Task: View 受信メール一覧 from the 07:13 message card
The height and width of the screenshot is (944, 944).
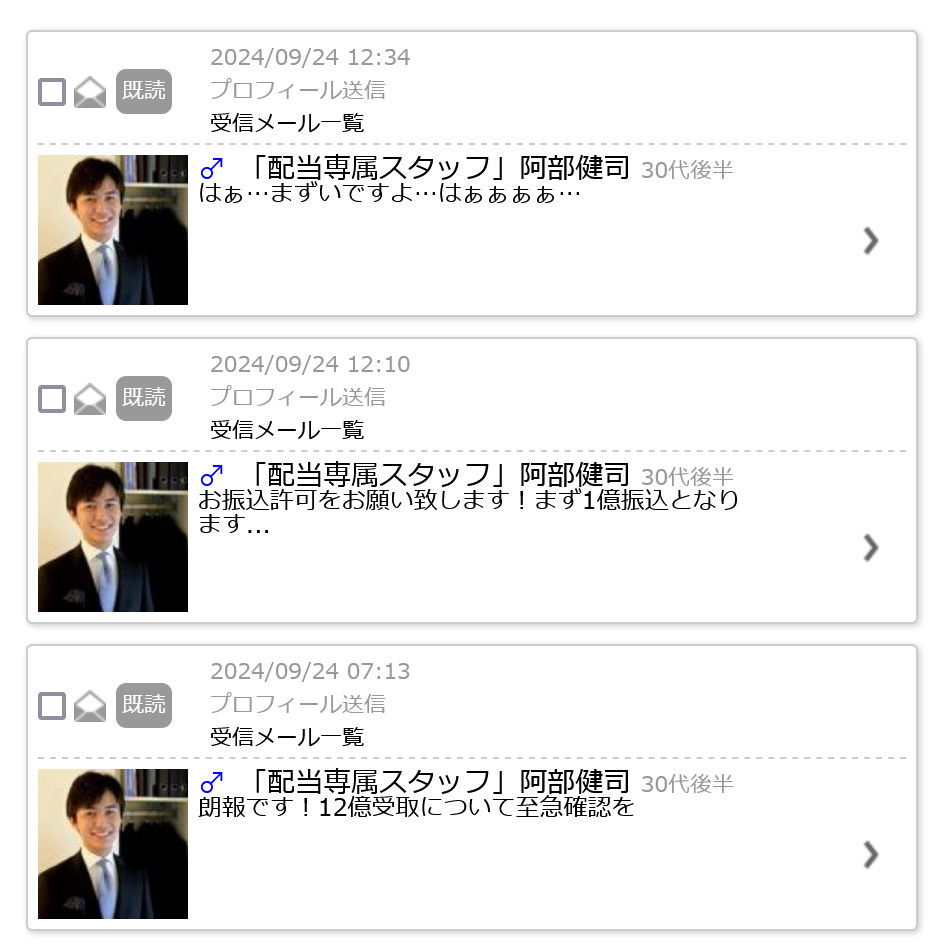Action: pyautogui.click(x=287, y=738)
